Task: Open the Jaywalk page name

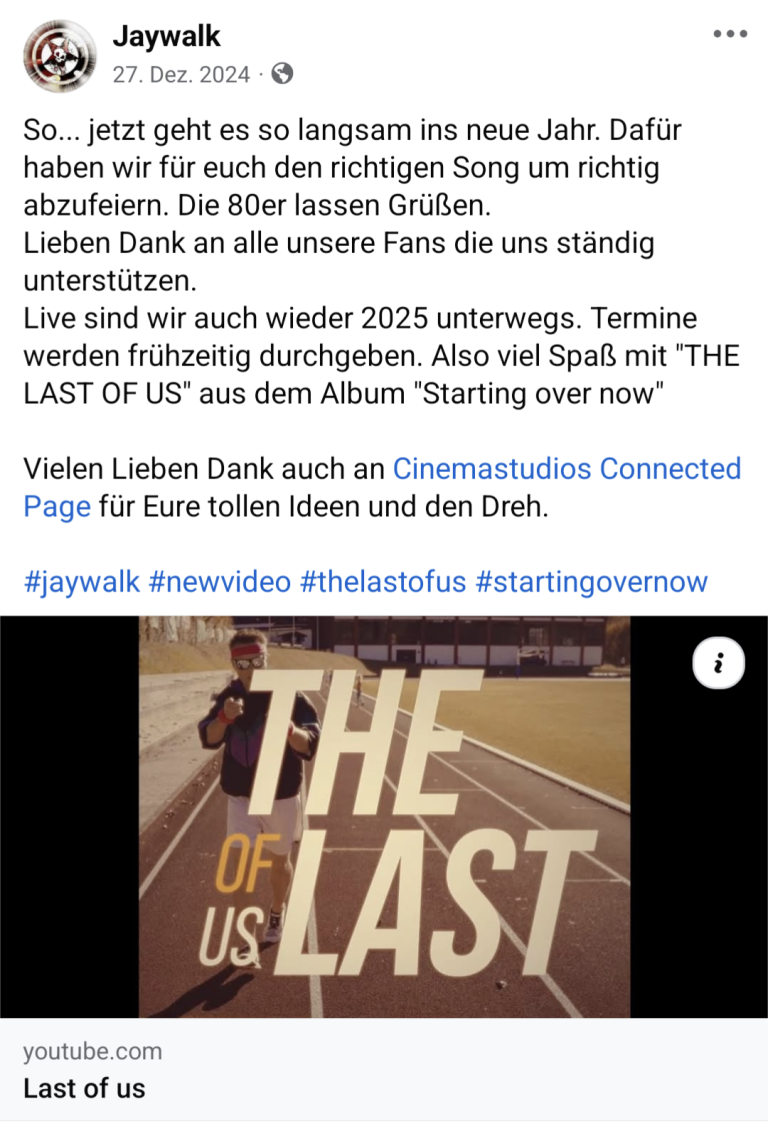Action: point(166,37)
